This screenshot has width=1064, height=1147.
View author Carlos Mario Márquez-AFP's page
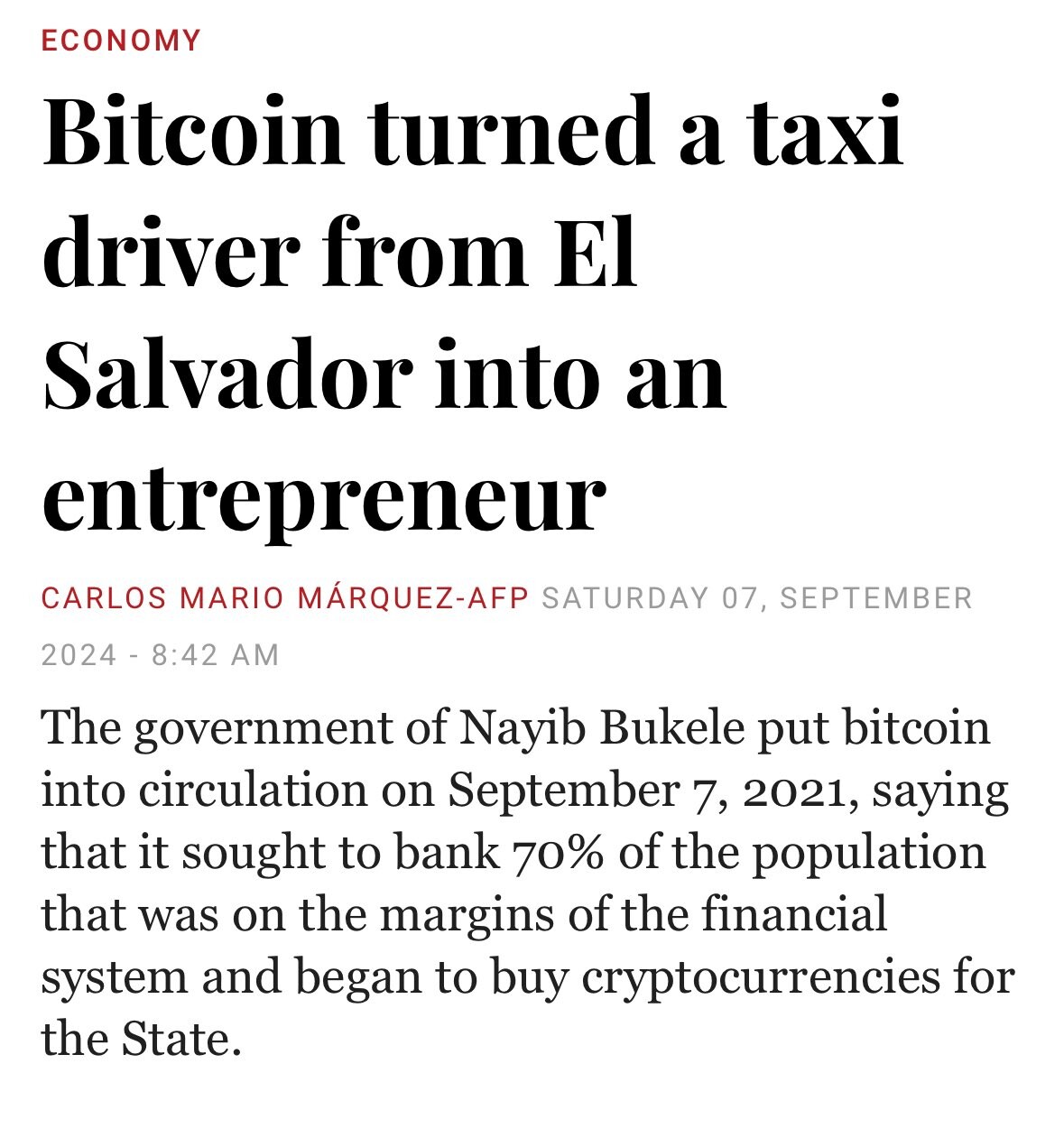pyautogui.click(x=284, y=598)
